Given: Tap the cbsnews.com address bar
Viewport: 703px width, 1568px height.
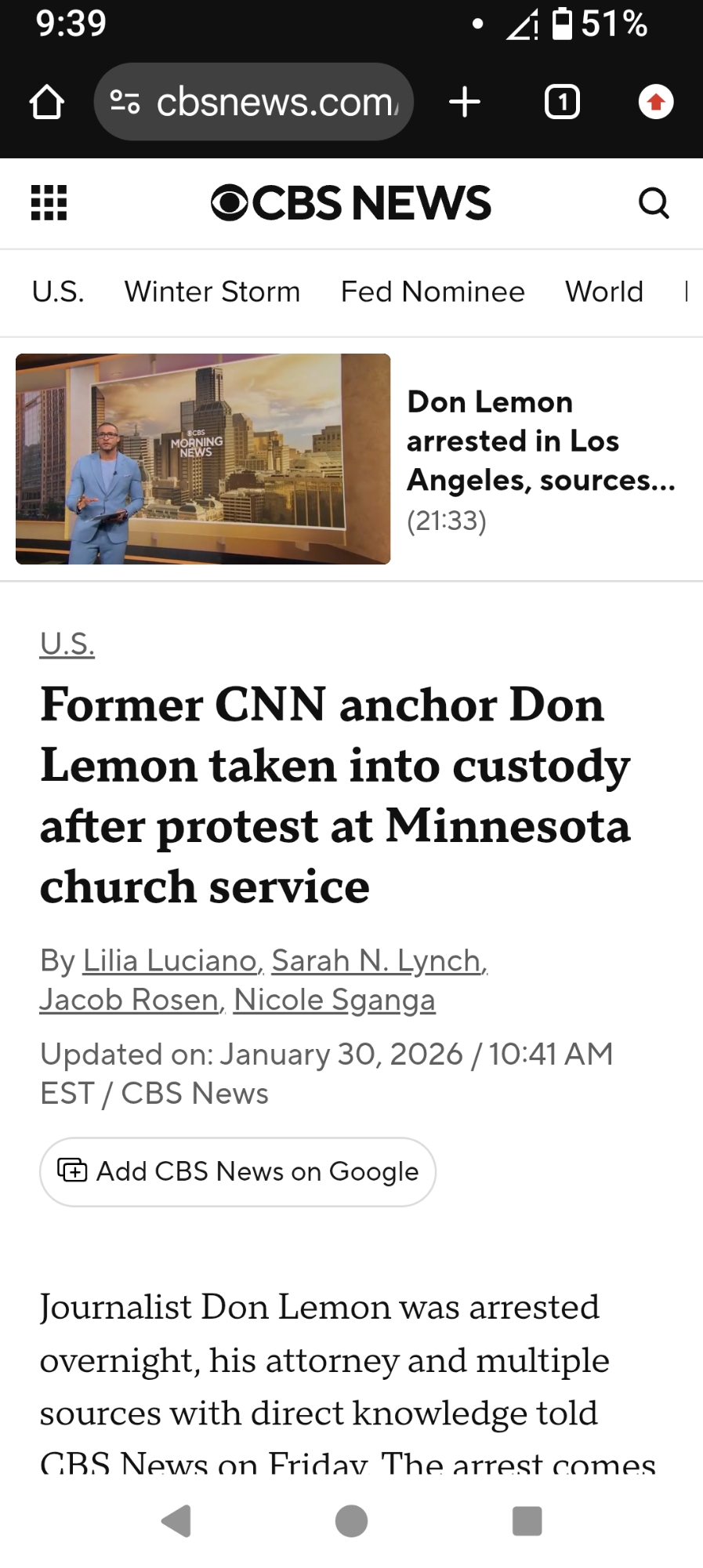Looking at the screenshot, I should pos(253,102).
